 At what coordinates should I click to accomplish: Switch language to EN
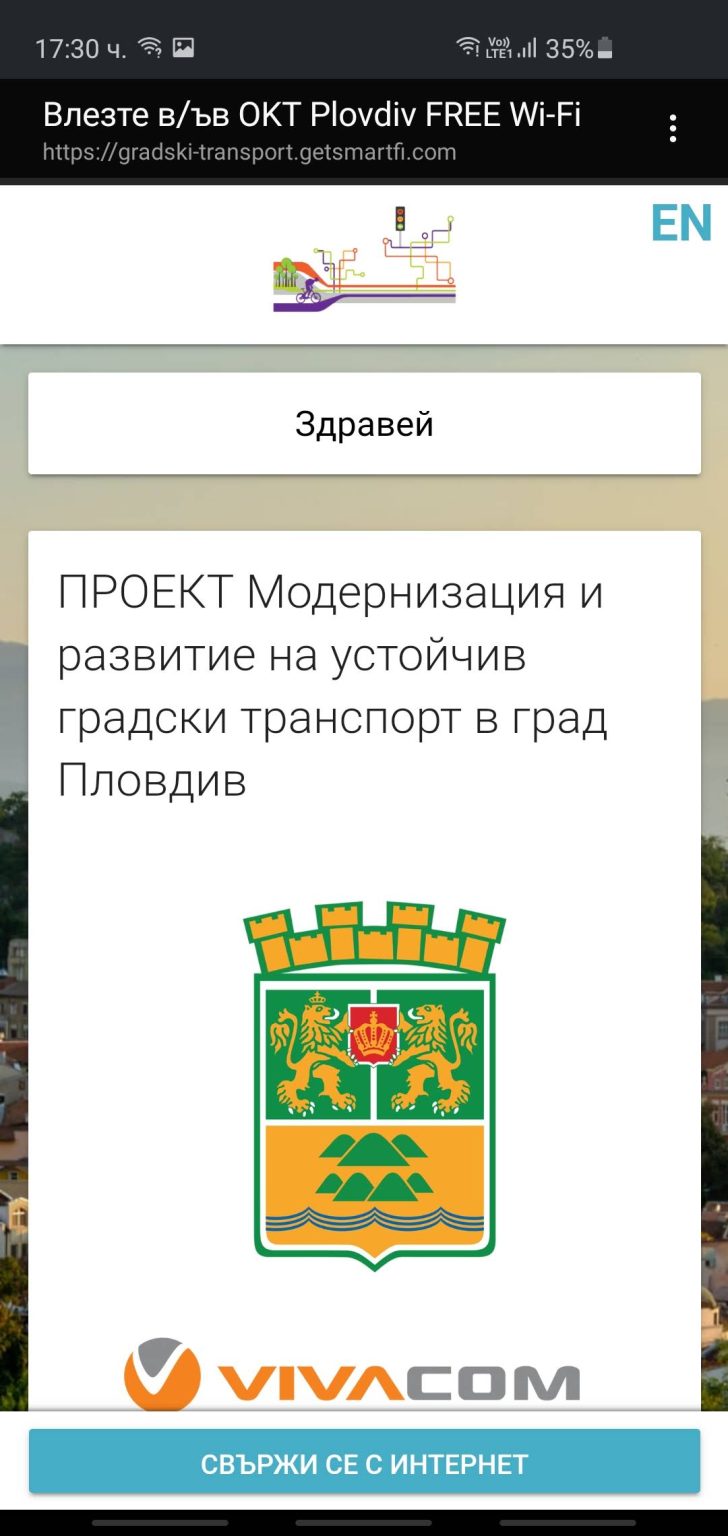[x=681, y=224]
